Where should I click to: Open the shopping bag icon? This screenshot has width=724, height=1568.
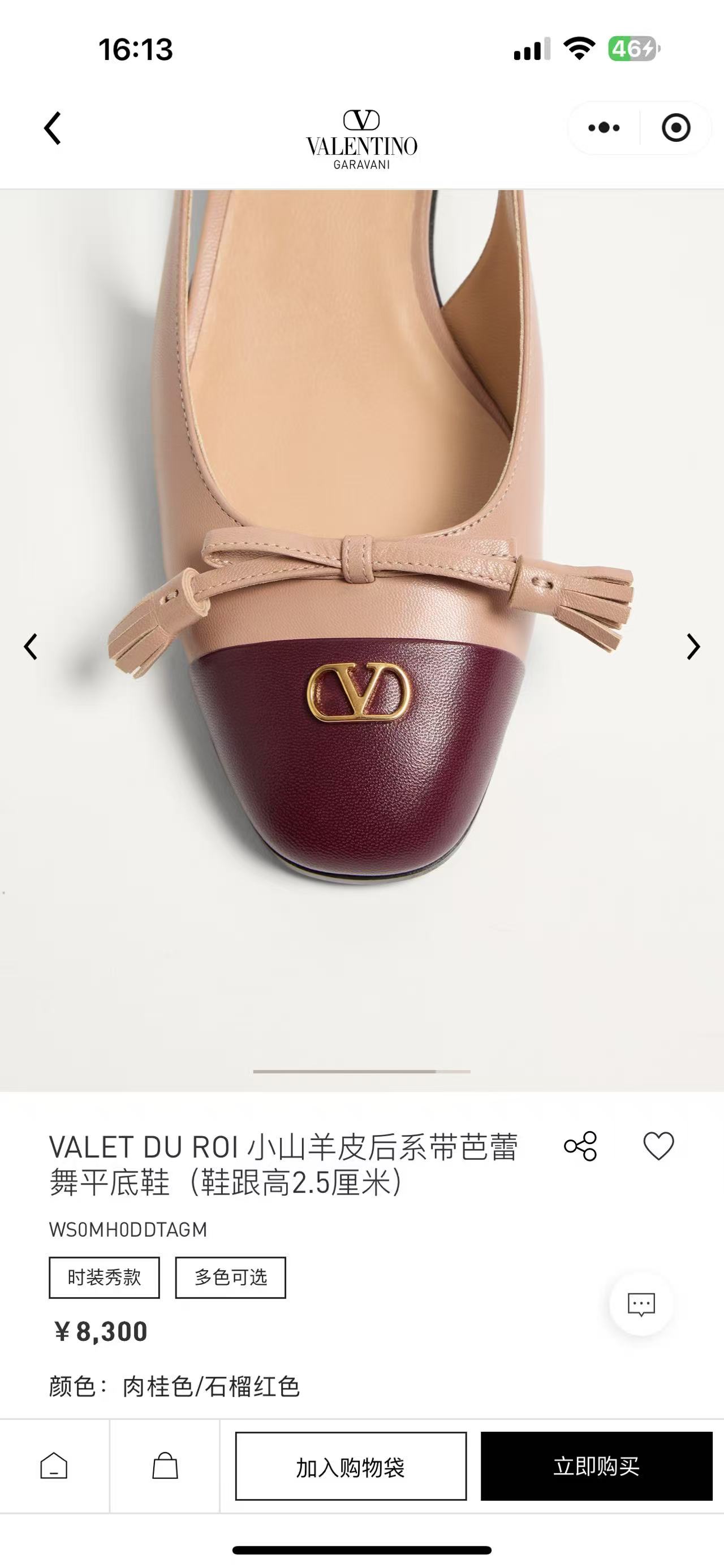tap(165, 1466)
